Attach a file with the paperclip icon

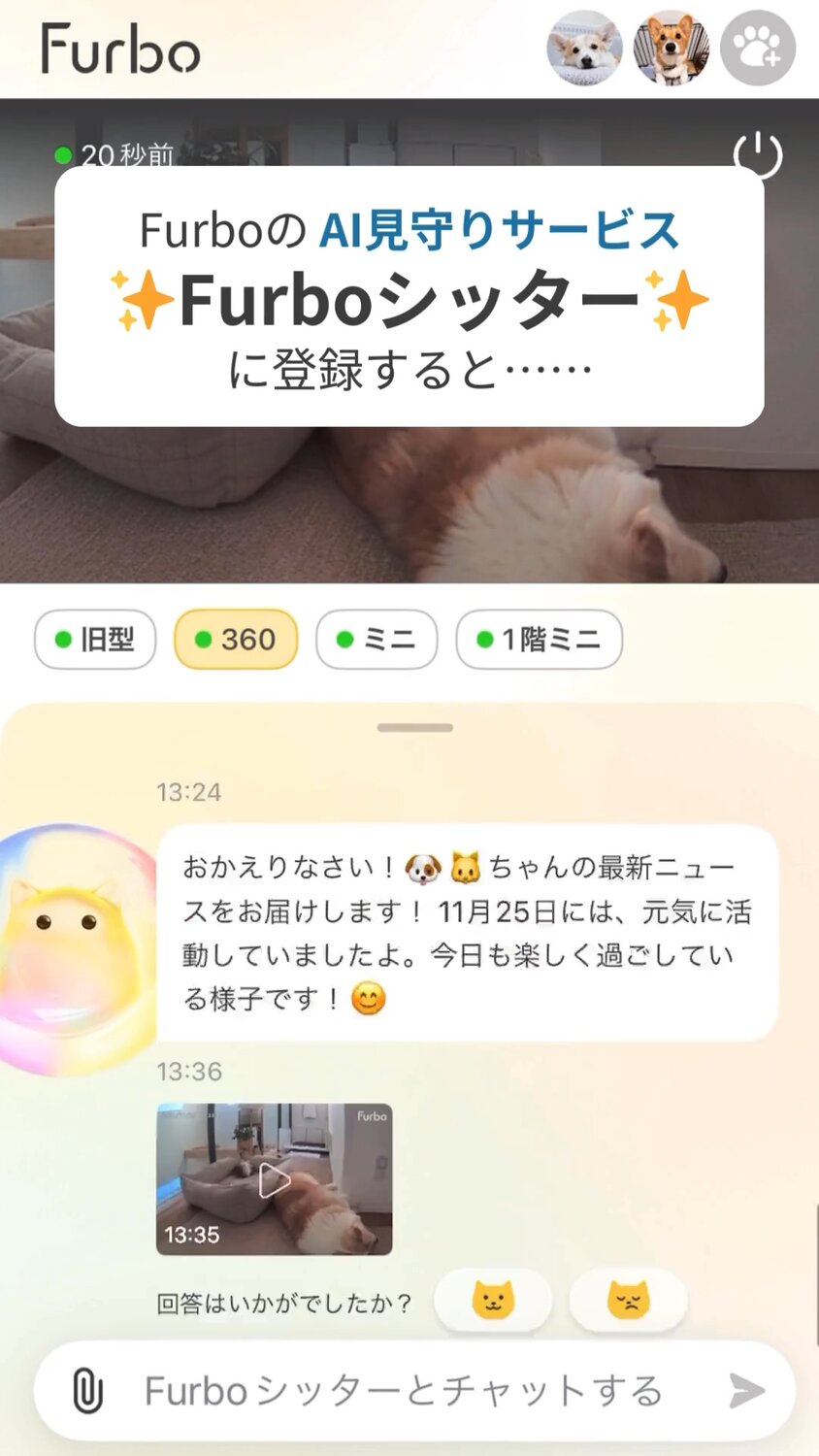click(87, 1391)
